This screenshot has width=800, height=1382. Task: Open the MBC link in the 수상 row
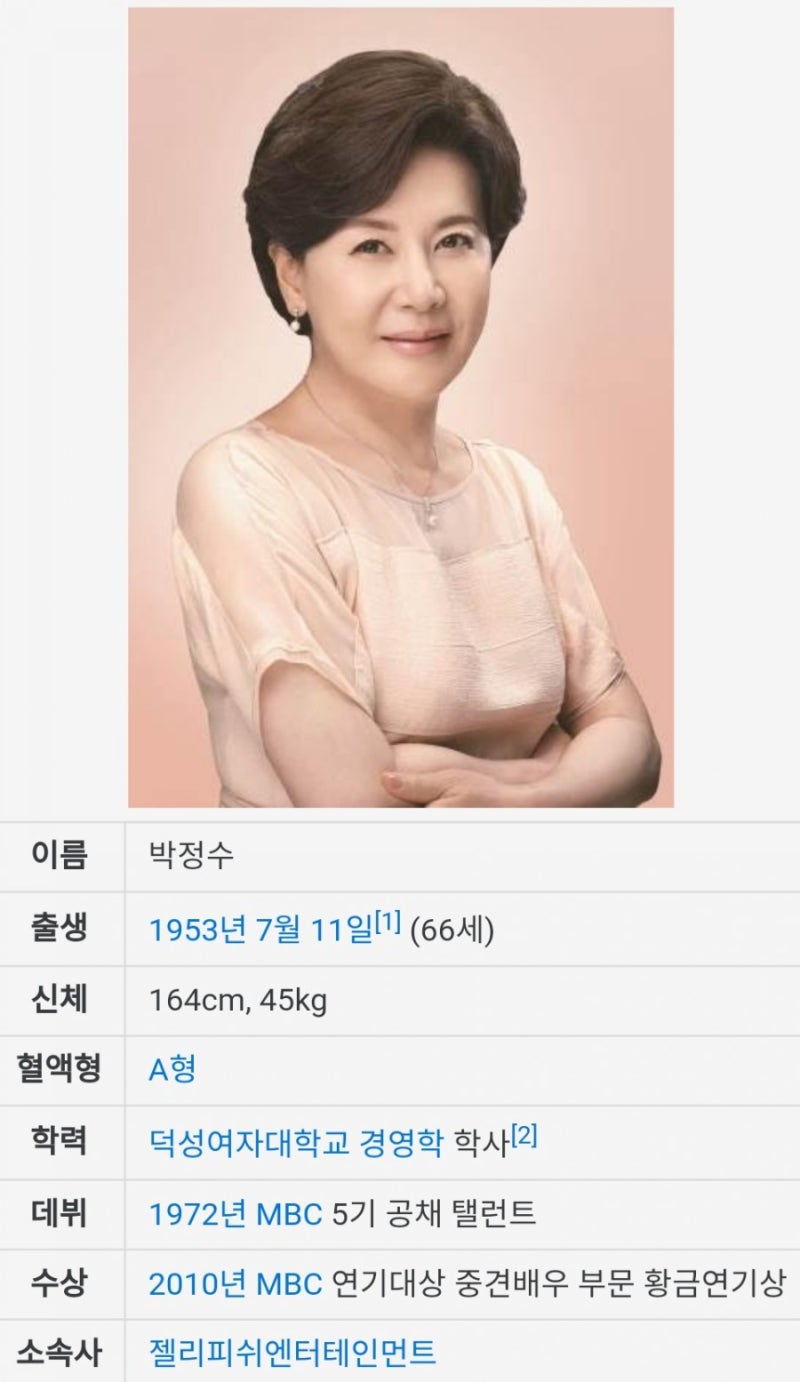289,1283
